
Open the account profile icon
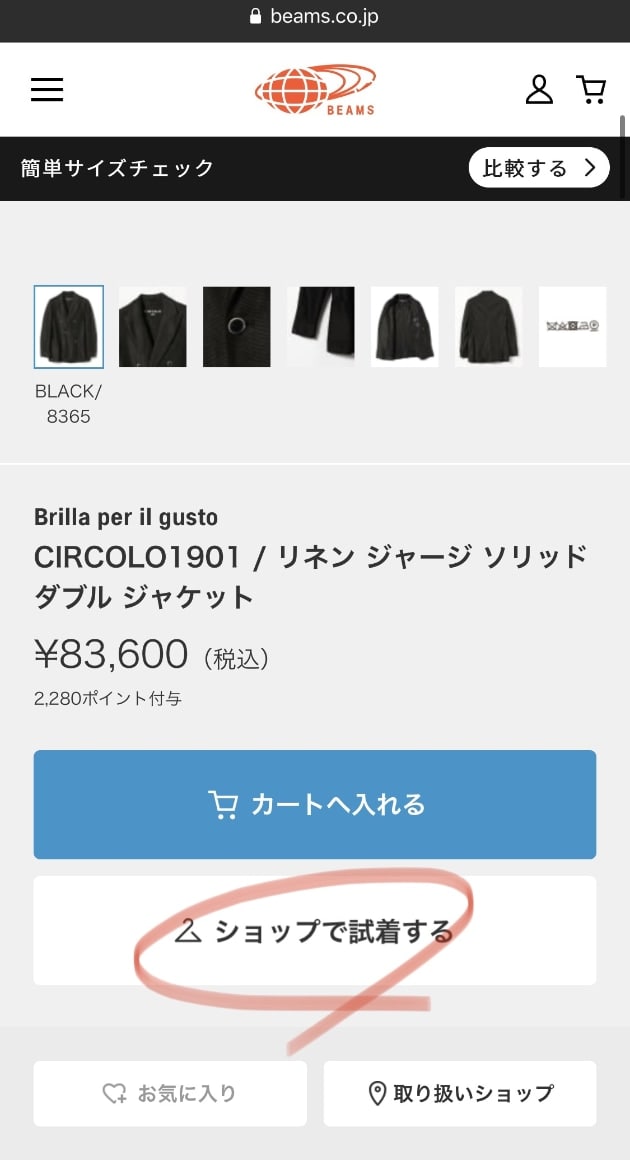[539, 89]
